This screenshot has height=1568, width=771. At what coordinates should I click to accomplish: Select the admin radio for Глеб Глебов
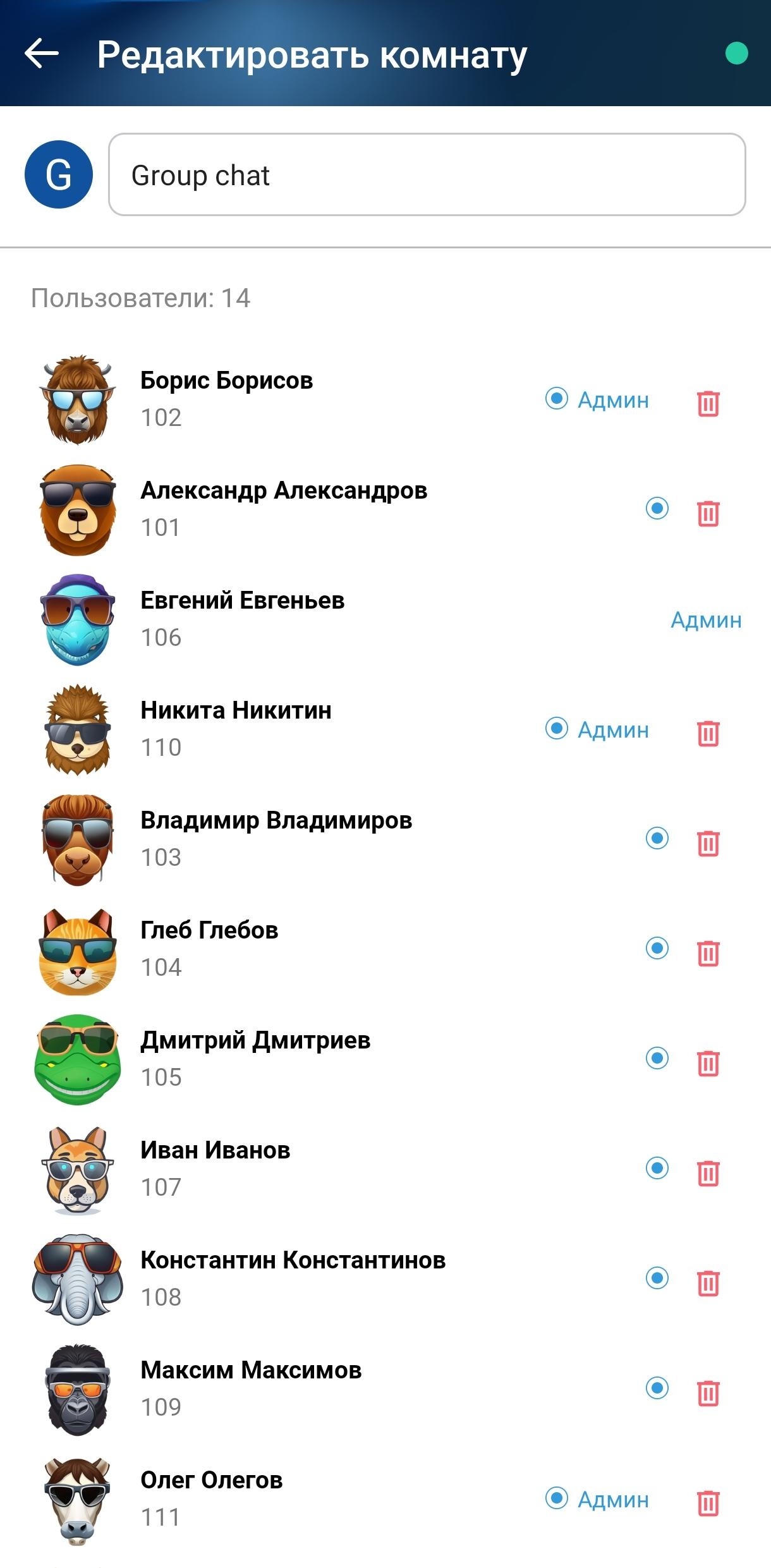tap(657, 948)
